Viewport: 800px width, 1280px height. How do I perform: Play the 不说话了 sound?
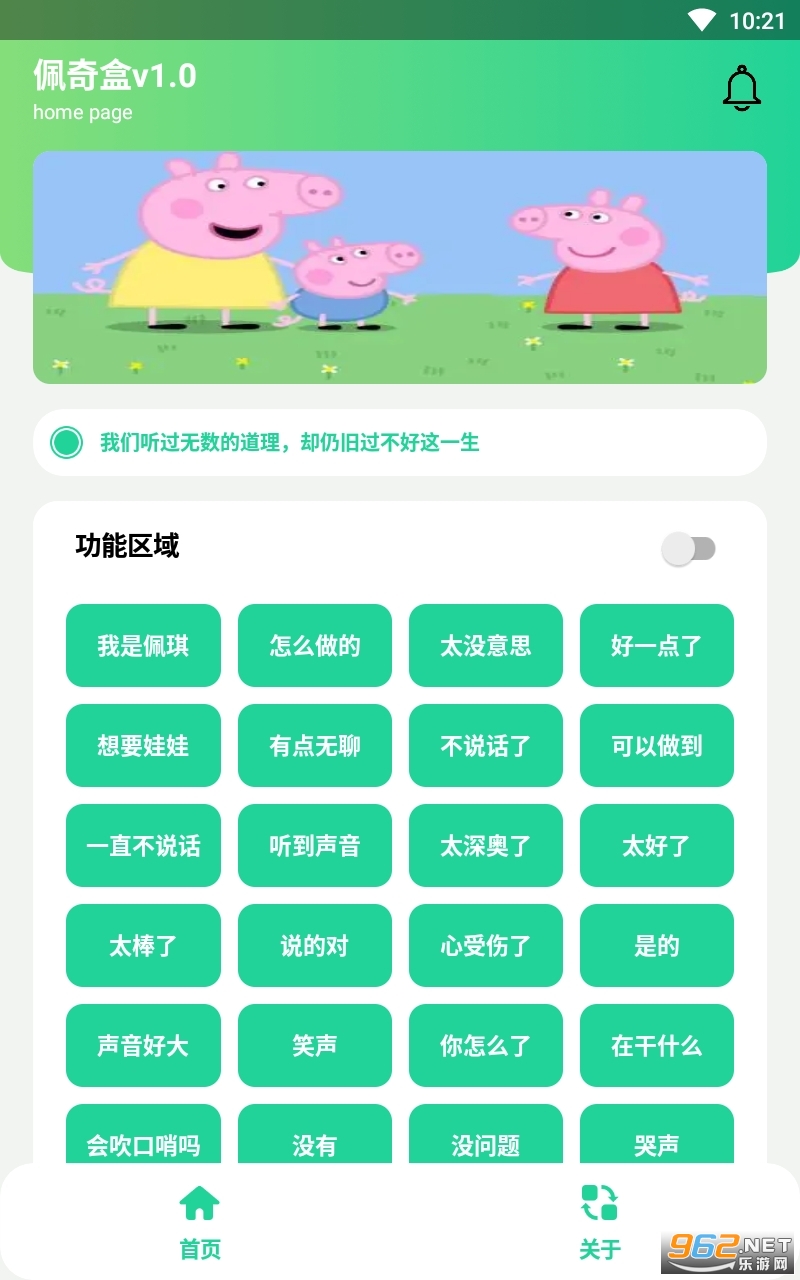486,746
